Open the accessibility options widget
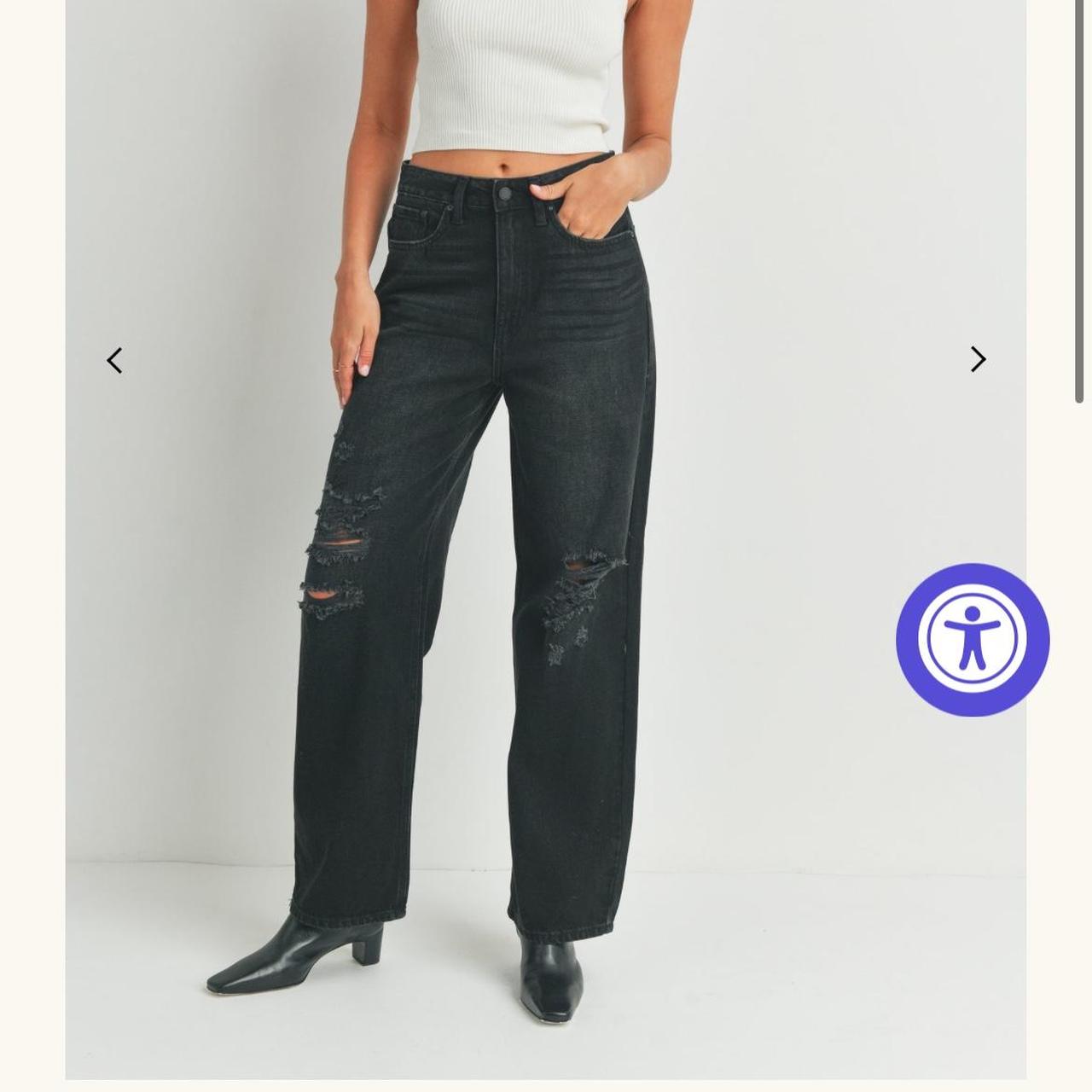 (972, 639)
